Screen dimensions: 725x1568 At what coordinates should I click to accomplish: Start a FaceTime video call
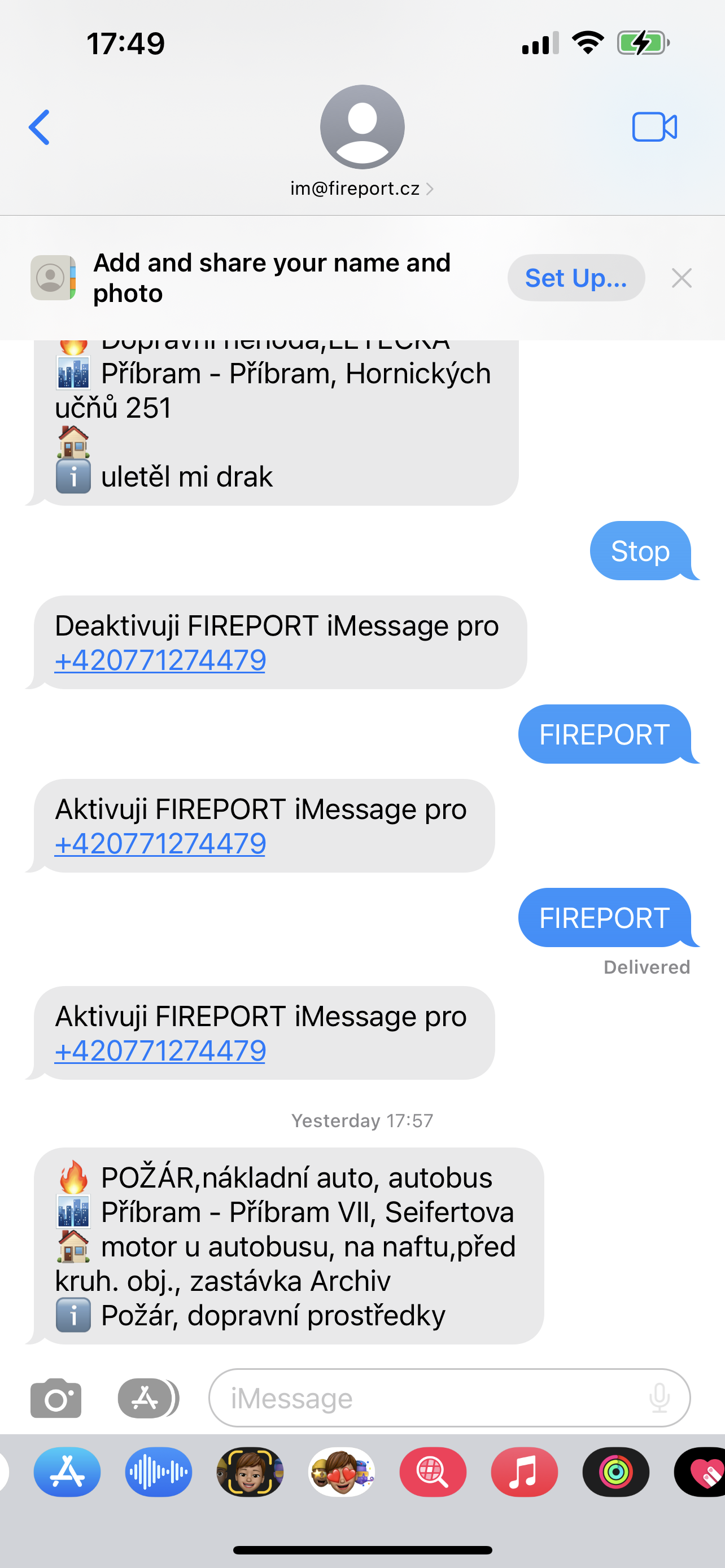point(654,128)
